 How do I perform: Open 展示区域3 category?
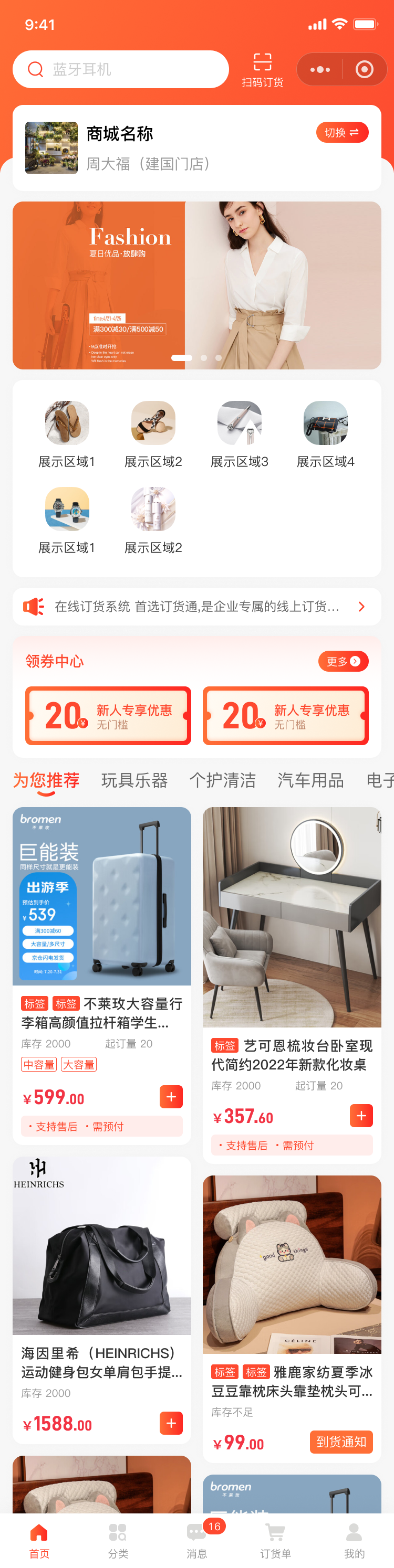[x=240, y=434]
